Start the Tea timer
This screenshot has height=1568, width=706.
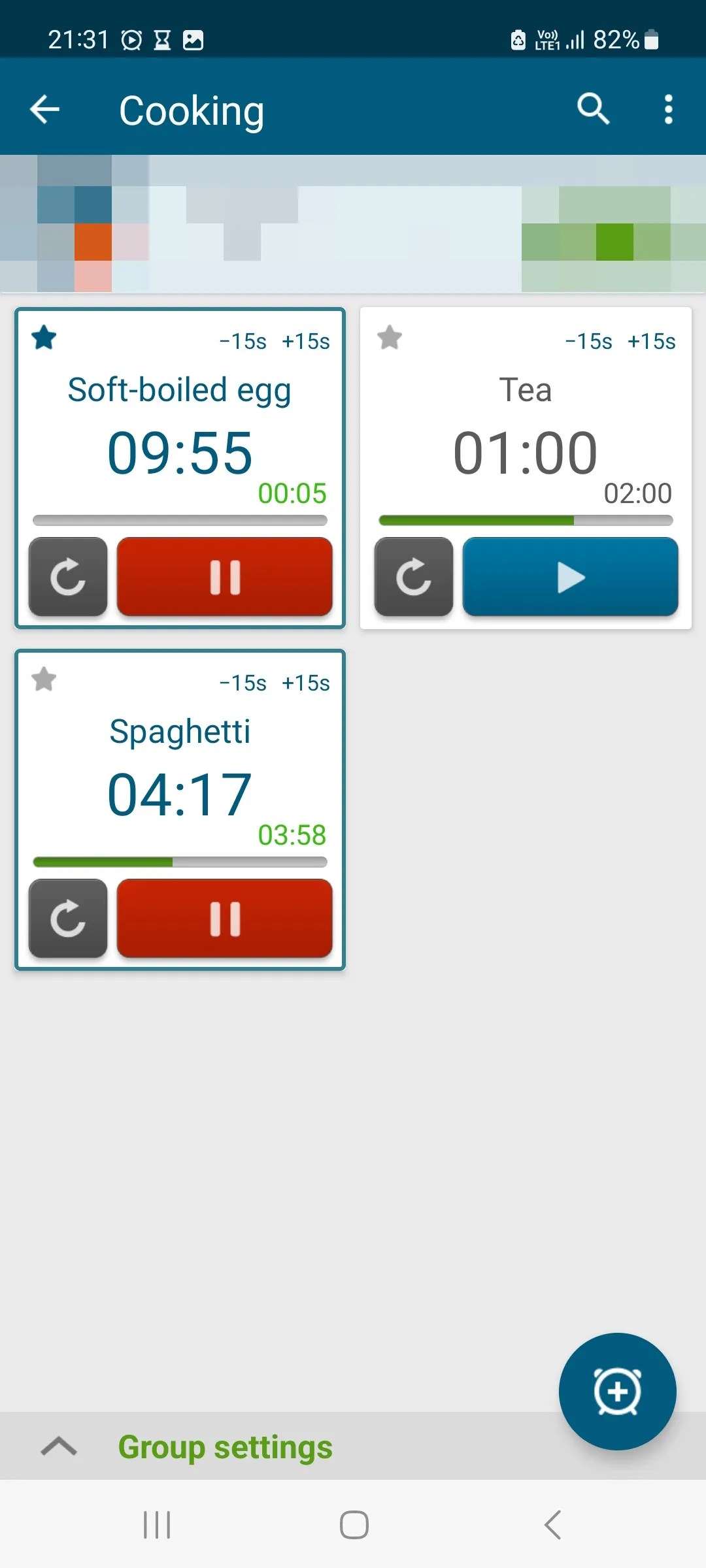pyautogui.click(x=569, y=578)
